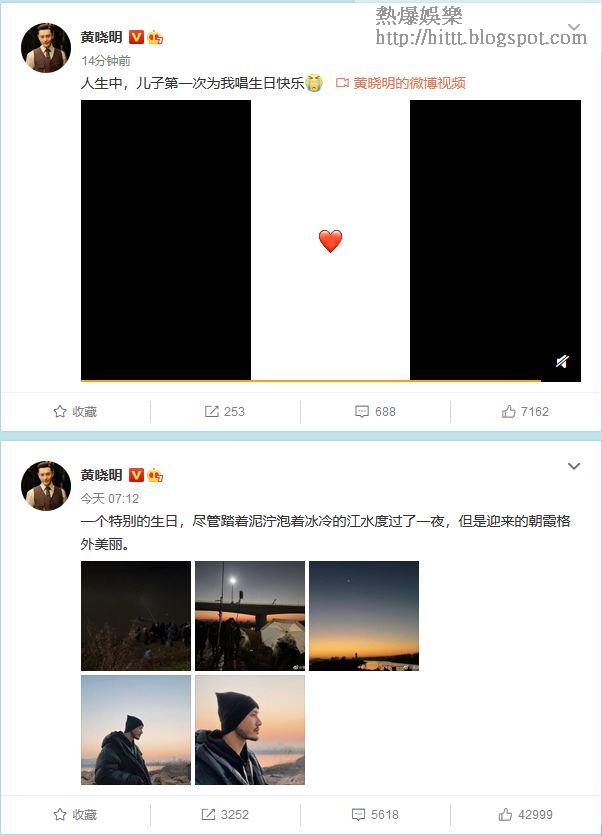This screenshot has width=602, height=836.
Task: Repost the post with 3252 shares
Action: click(x=225, y=814)
